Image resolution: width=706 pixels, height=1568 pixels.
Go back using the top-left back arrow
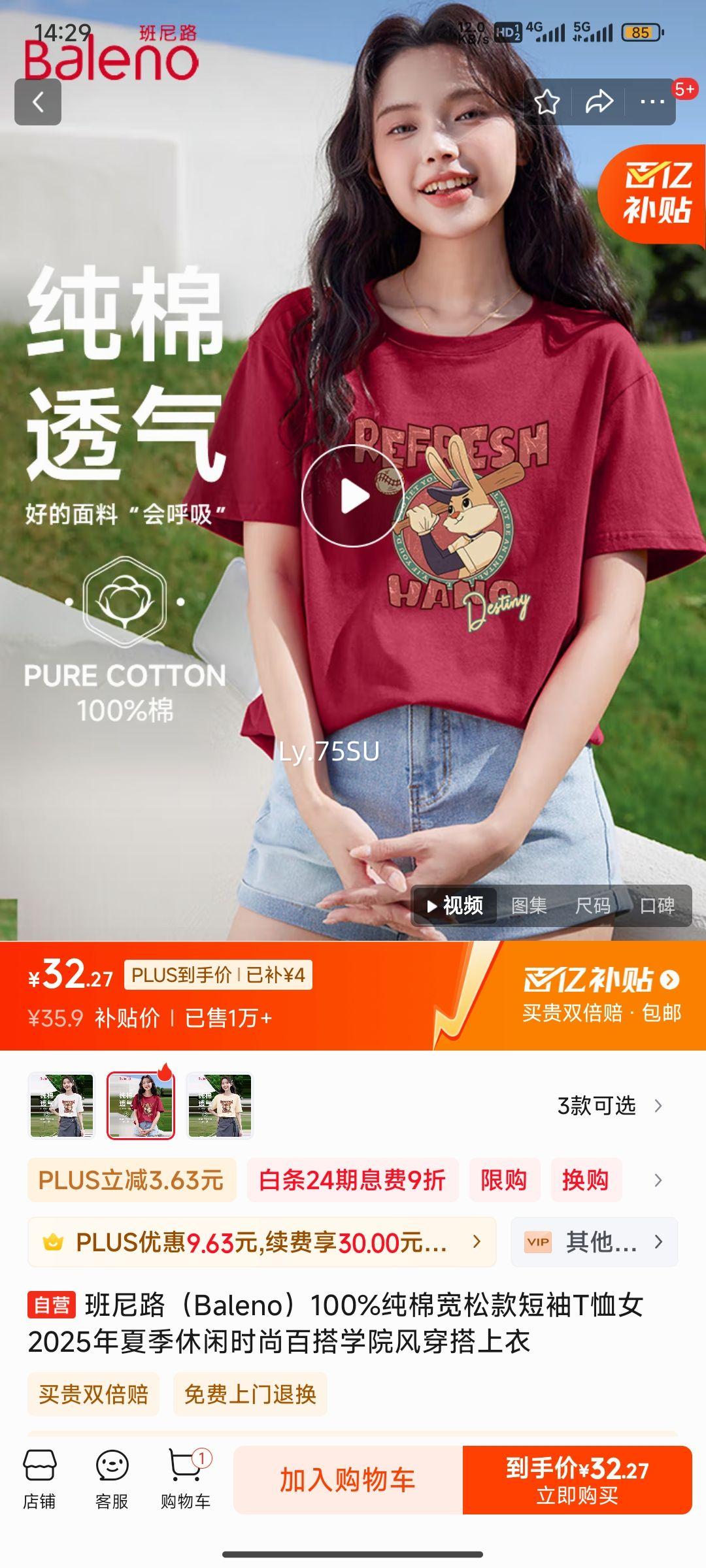tap(37, 101)
